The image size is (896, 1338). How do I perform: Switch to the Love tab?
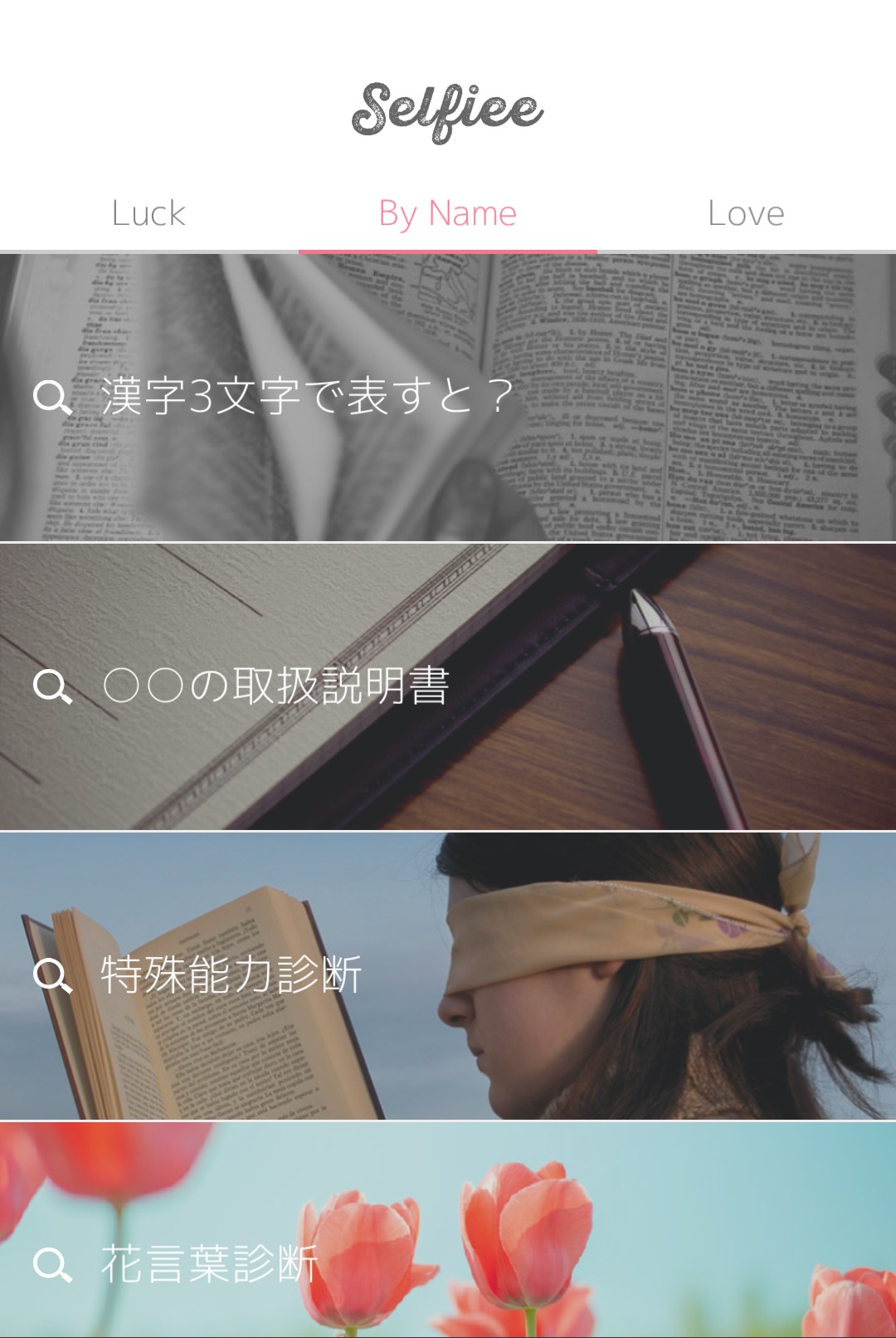point(746,214)
